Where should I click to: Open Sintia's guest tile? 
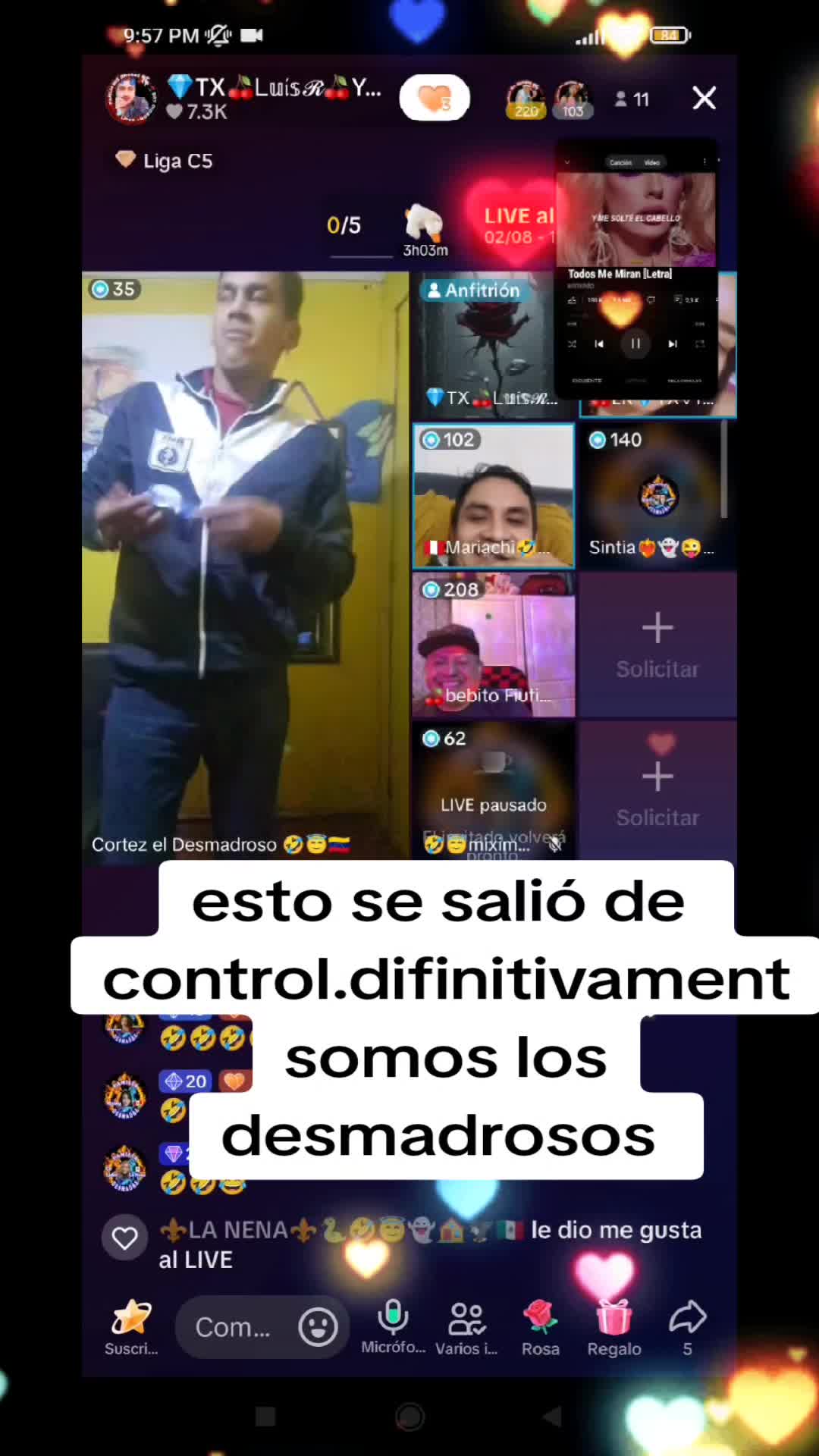click(x=657, y=496)
